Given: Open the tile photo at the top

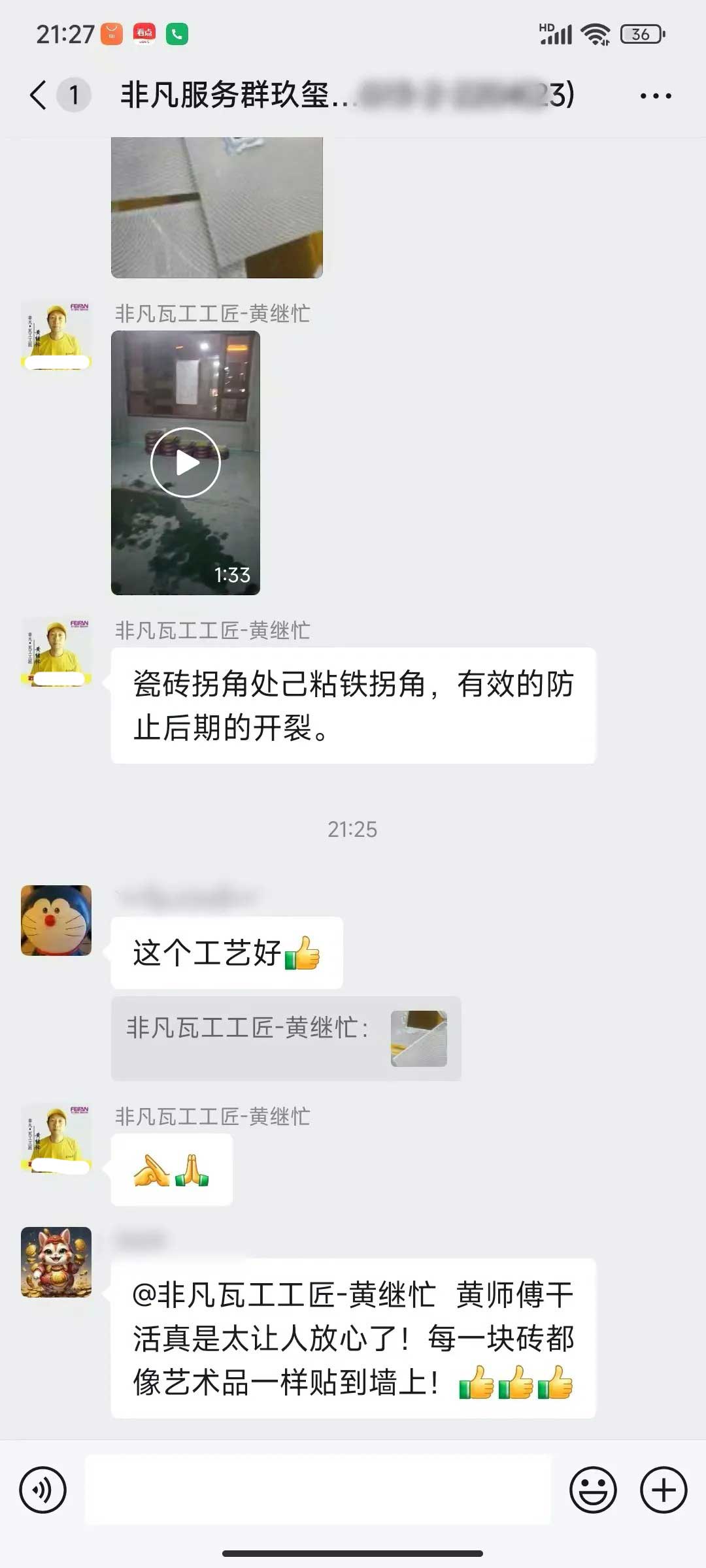Looking at the screenshot, I should (x=216, y=208).
